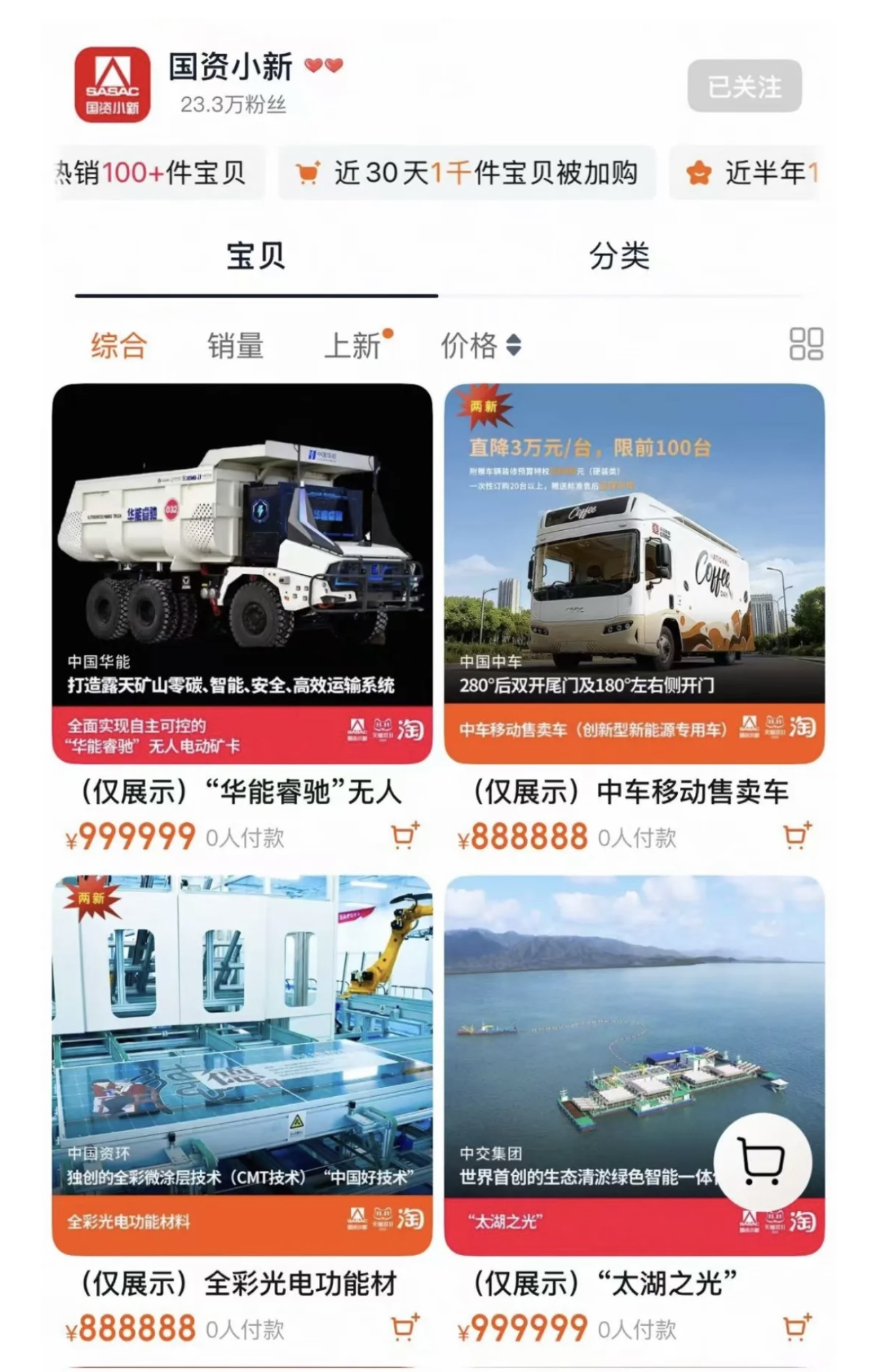Switch to the 分类 tab
Viewport: 877px width, 1372px height.
tap(619, 256)
